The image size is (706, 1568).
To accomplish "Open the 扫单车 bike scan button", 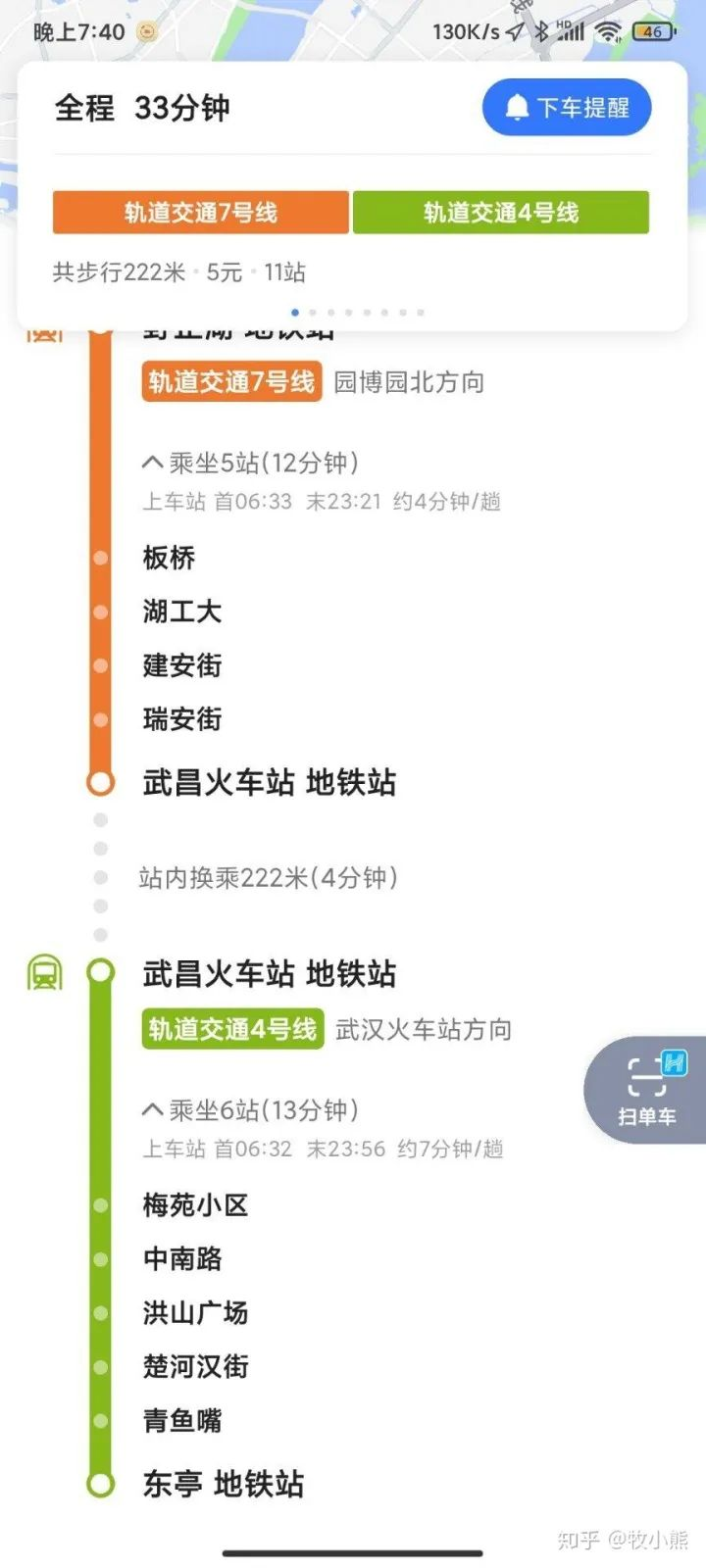I will pyautogui.click(x=648, y=1090).
